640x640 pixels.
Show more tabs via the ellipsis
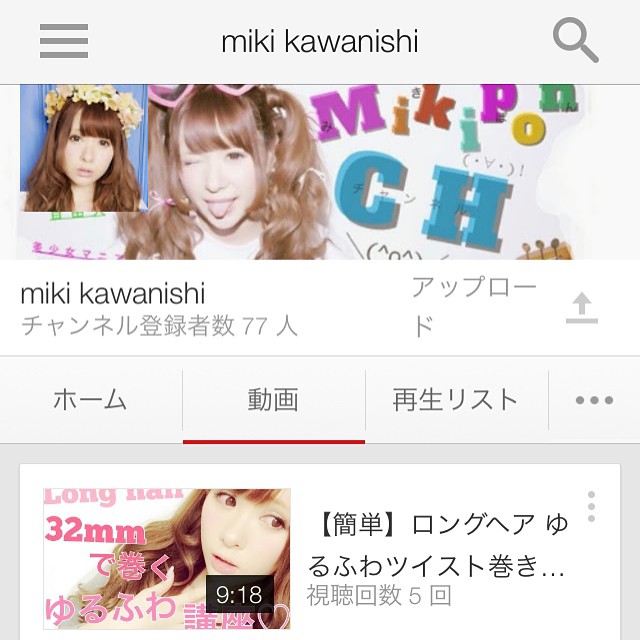click(594, 400)
